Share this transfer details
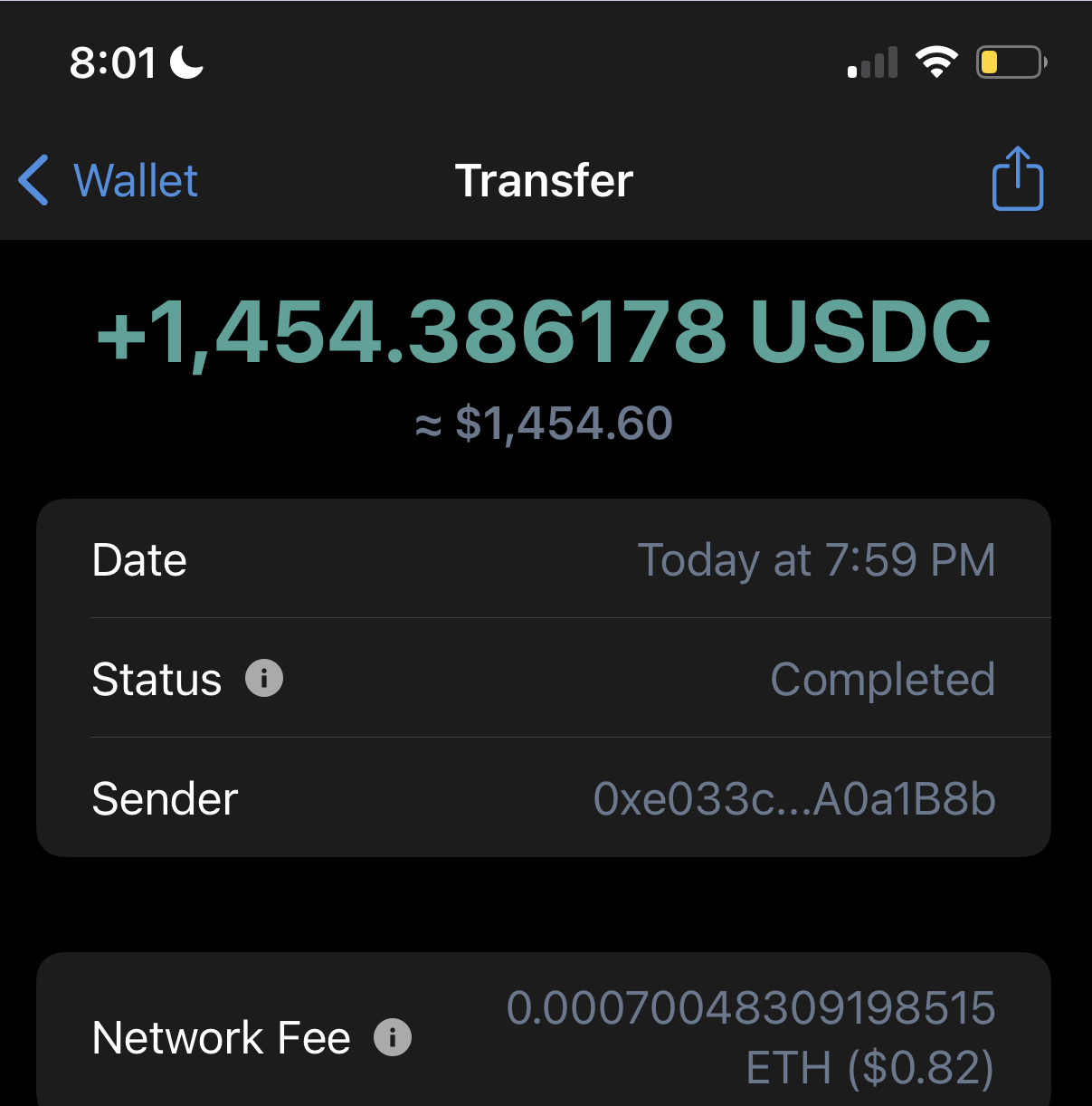Viewport: 1092px width, 1106px height. 1018,179
